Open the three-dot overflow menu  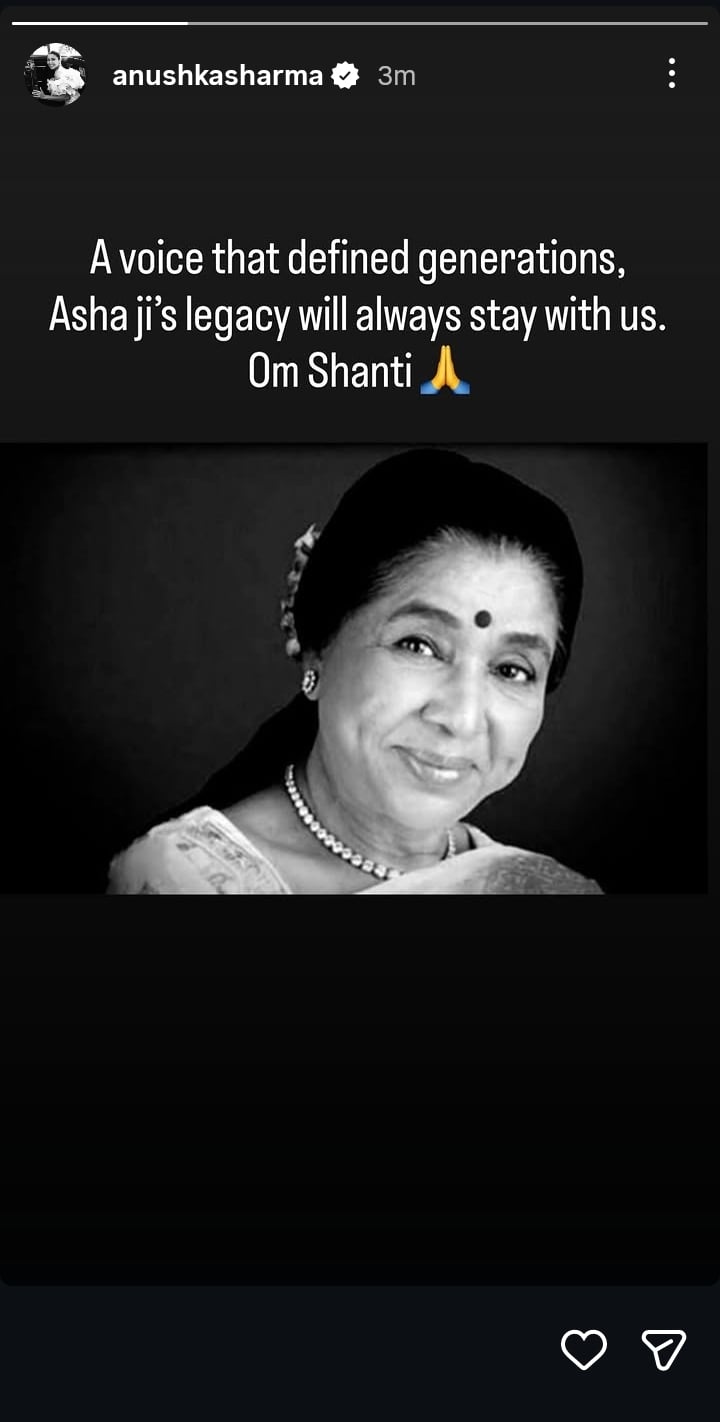click(671, 73)
